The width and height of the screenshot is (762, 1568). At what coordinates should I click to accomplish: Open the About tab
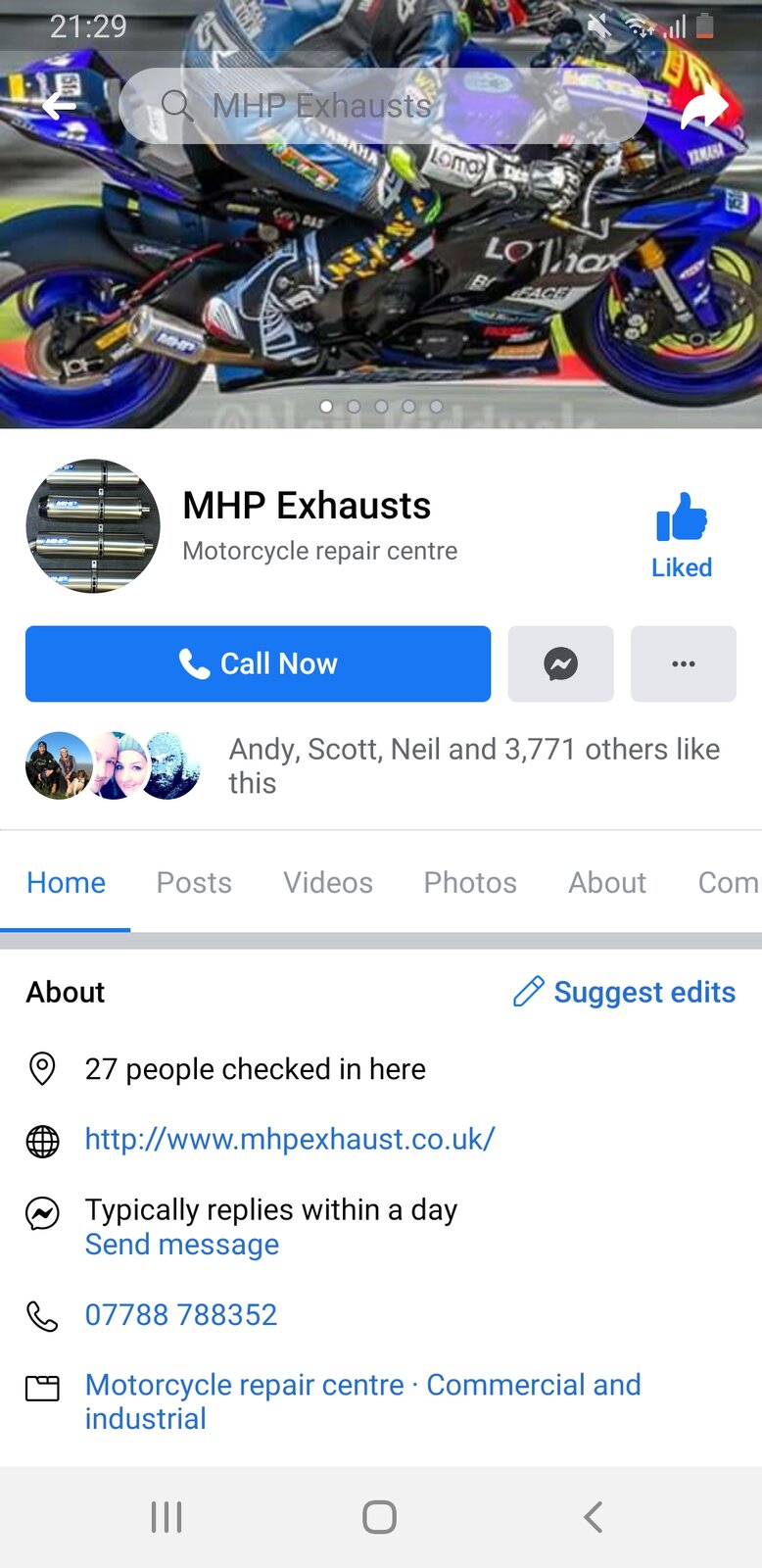607,882
